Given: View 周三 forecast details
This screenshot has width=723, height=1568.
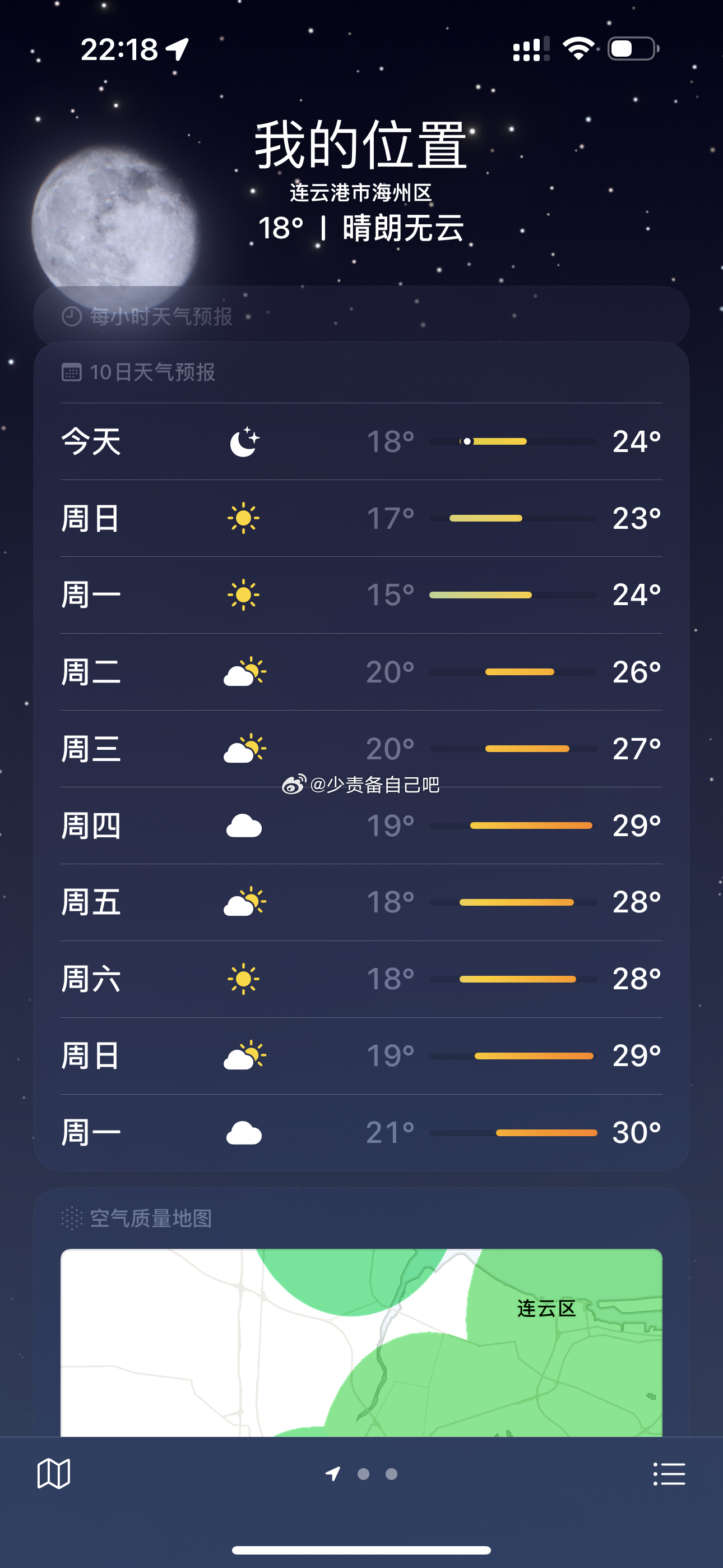Looking at the screenshot, I should point(361,749).
